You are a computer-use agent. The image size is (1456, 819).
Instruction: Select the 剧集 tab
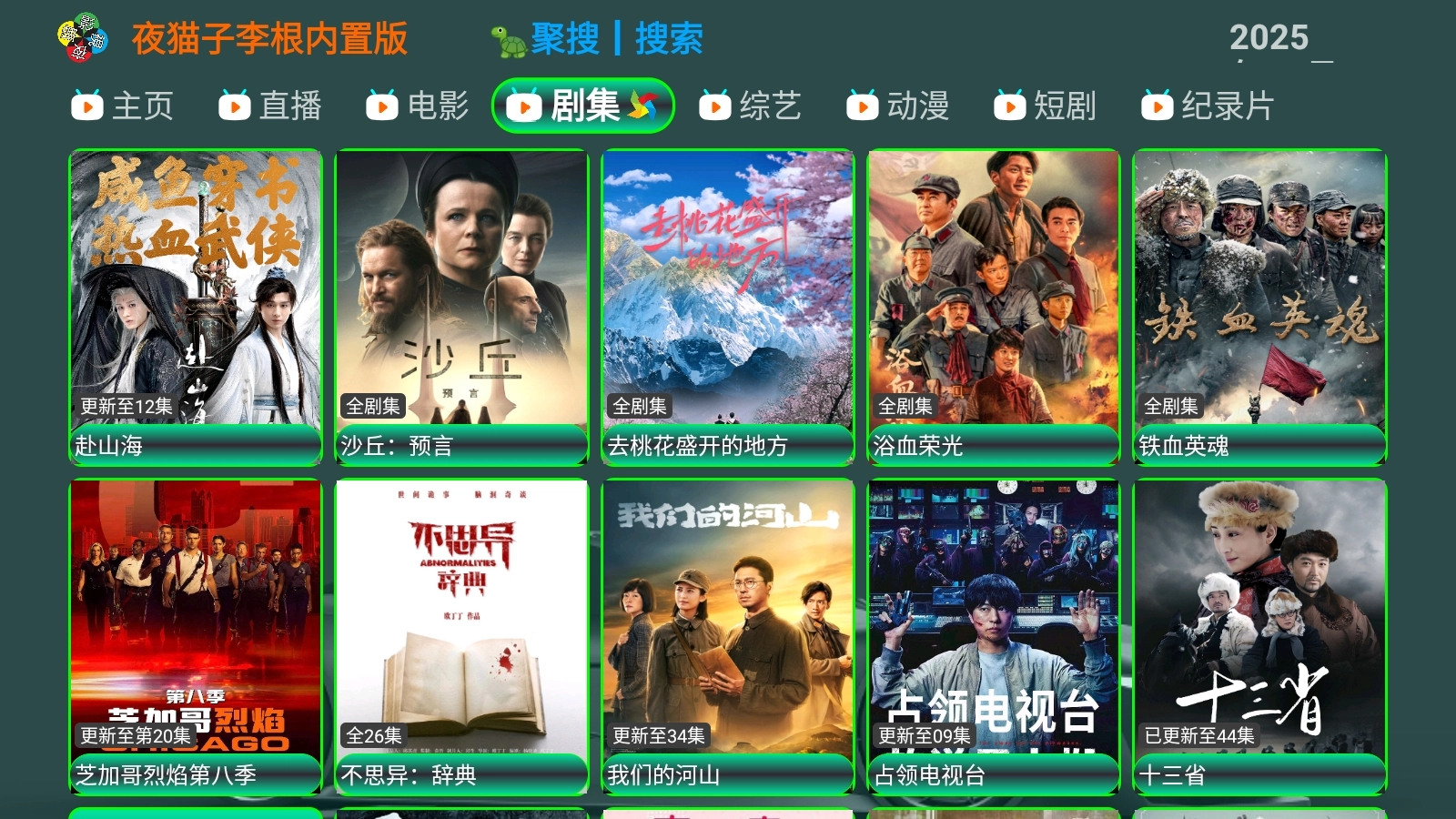(x=582, y=106)
